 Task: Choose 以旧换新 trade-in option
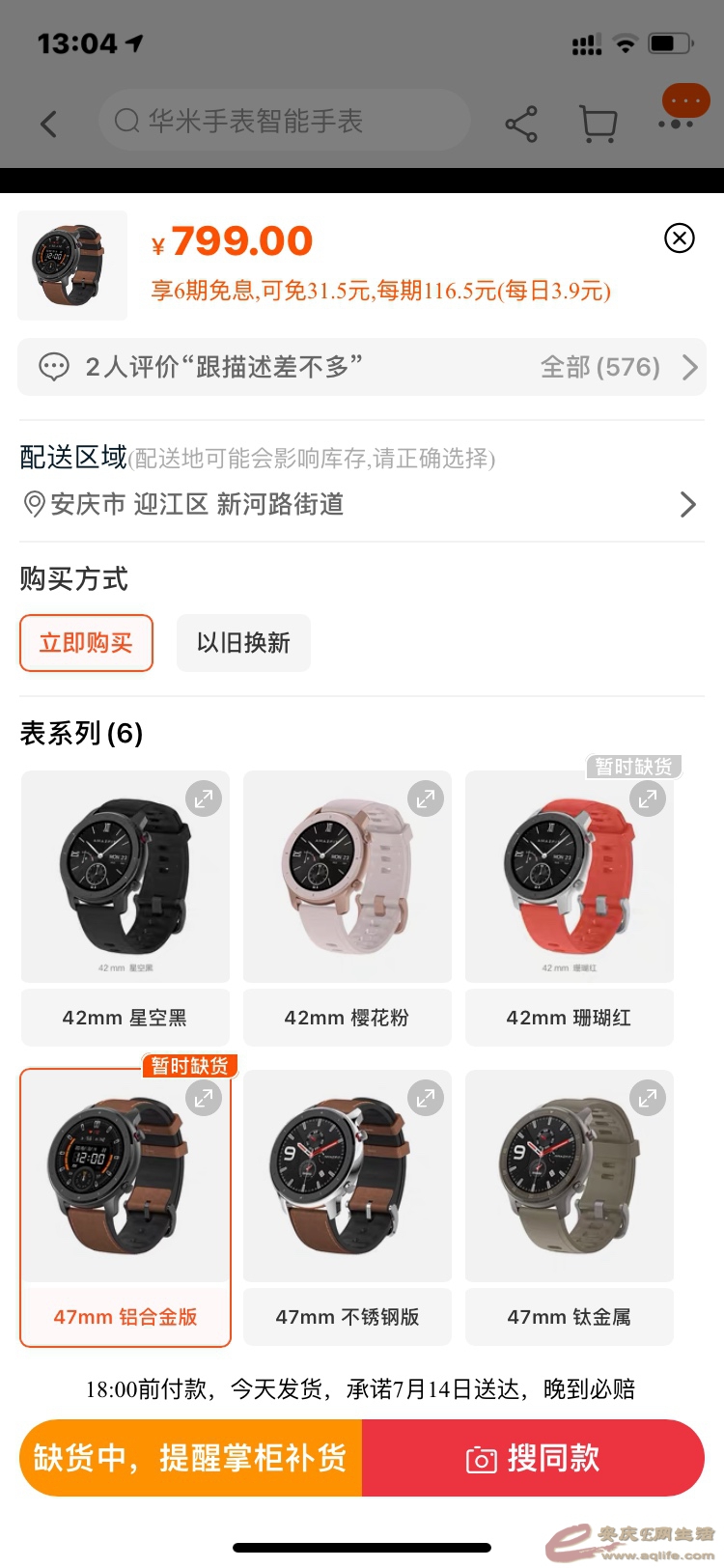pyautogui.click(x=243, y=643)
